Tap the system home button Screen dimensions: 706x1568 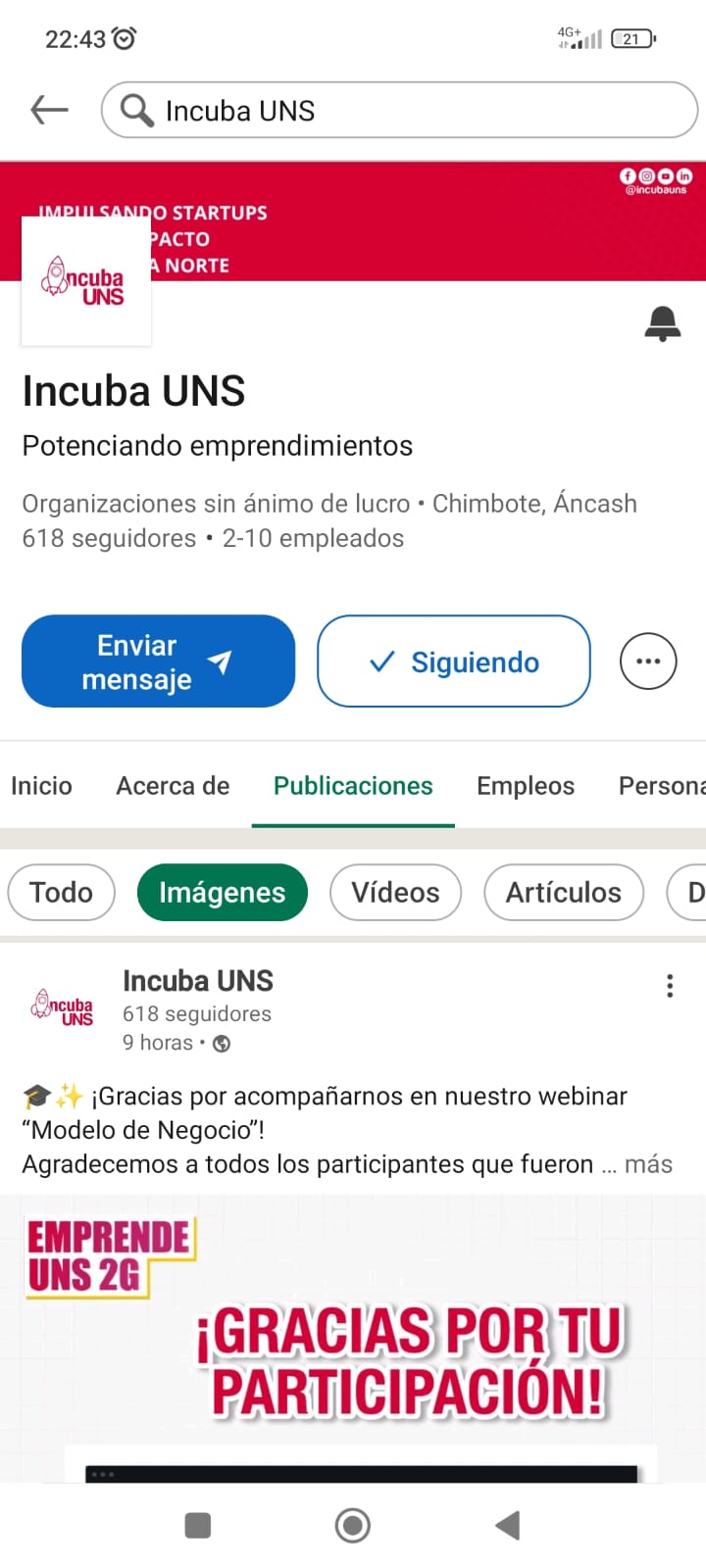click(x=353, y=1525)
